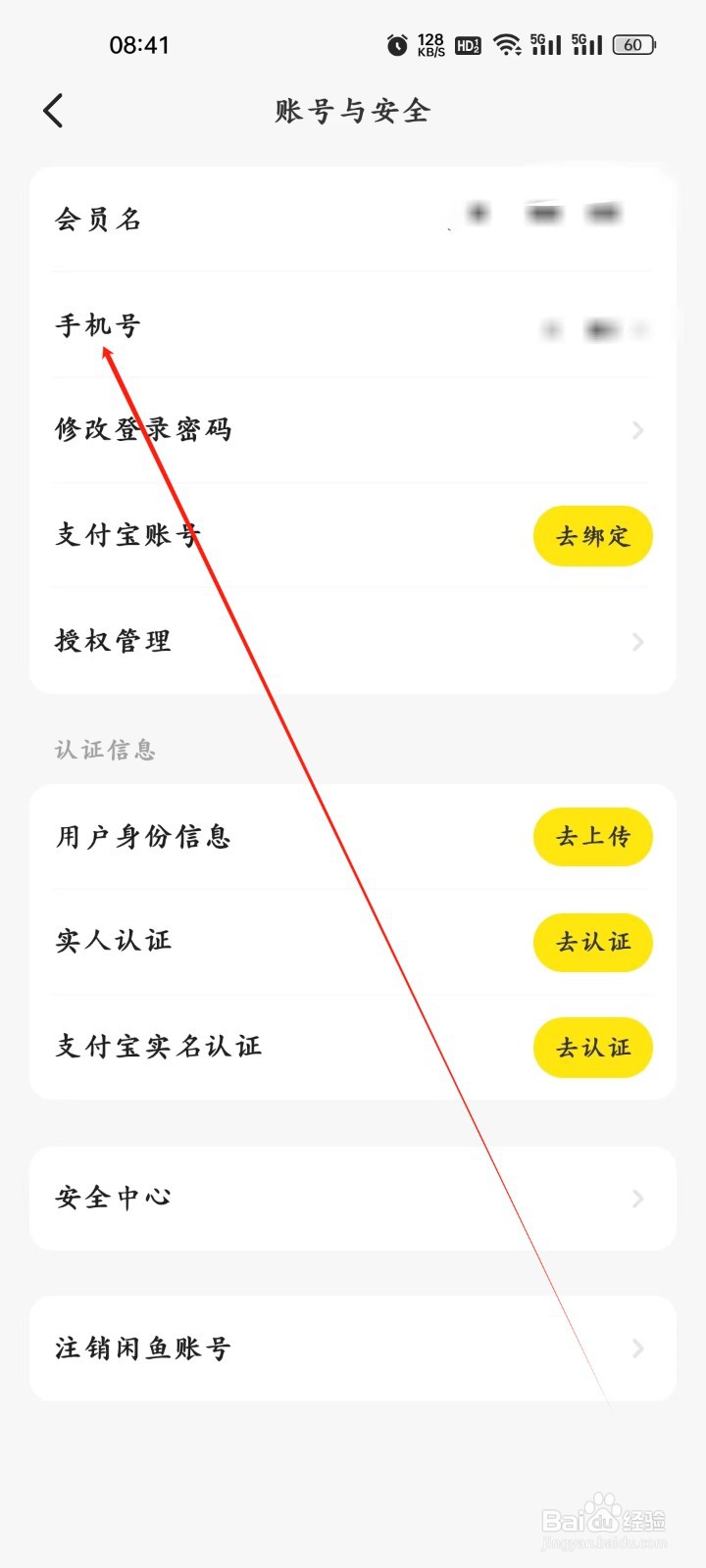Expand the 安全中心 row chevron
The height and width of the screenshot is (1568, 706).
637,1199
